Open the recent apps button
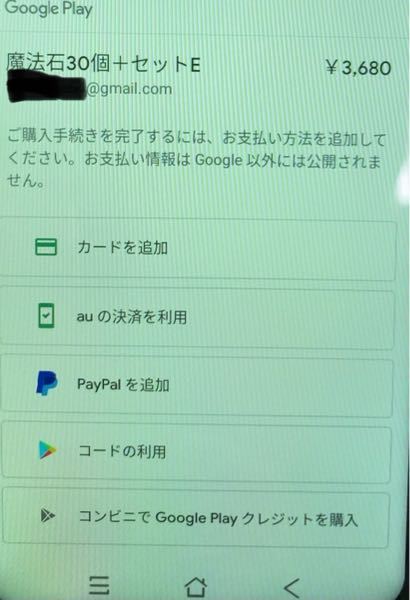The image size is (410, 600). (x=100, y=585)
